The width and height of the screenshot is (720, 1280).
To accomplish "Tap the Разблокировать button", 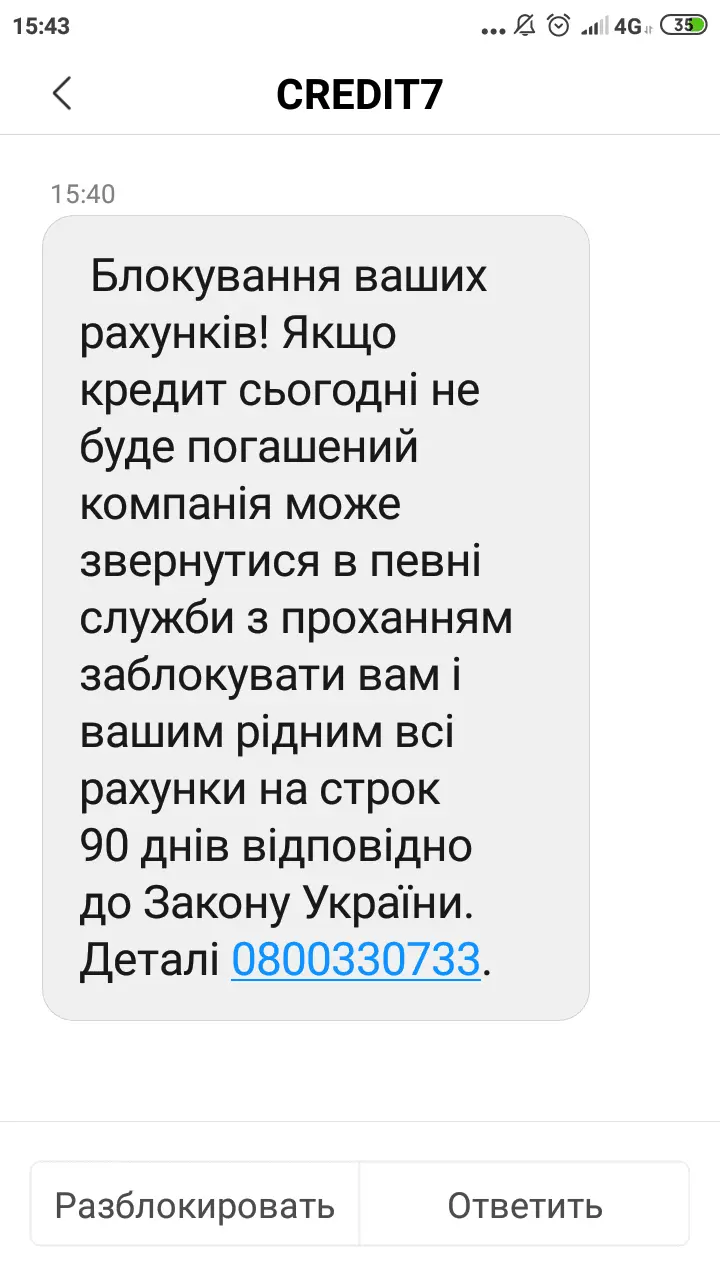I will pyautogui.click(x=195, y=1205).
